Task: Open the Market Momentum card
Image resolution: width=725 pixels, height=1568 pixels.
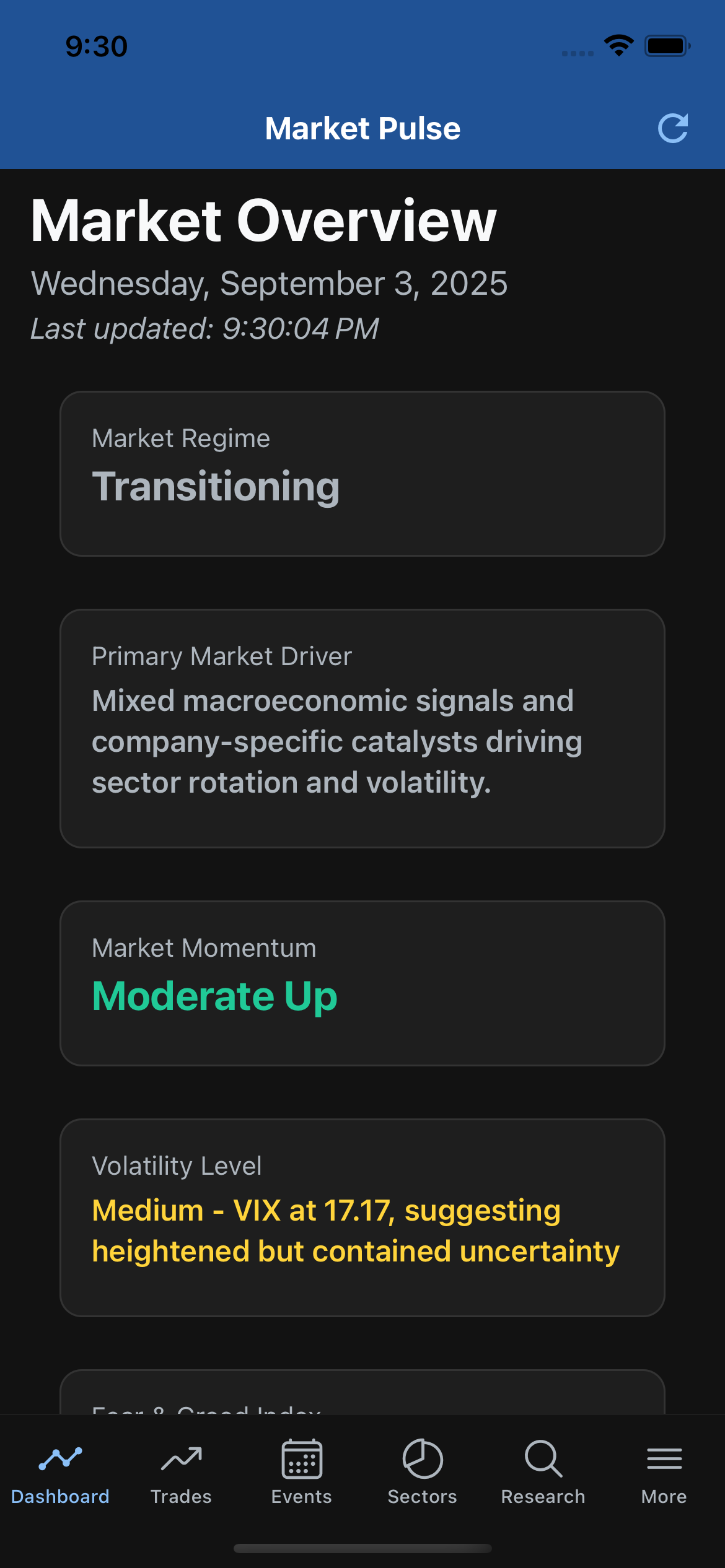Action: [362, 982]
